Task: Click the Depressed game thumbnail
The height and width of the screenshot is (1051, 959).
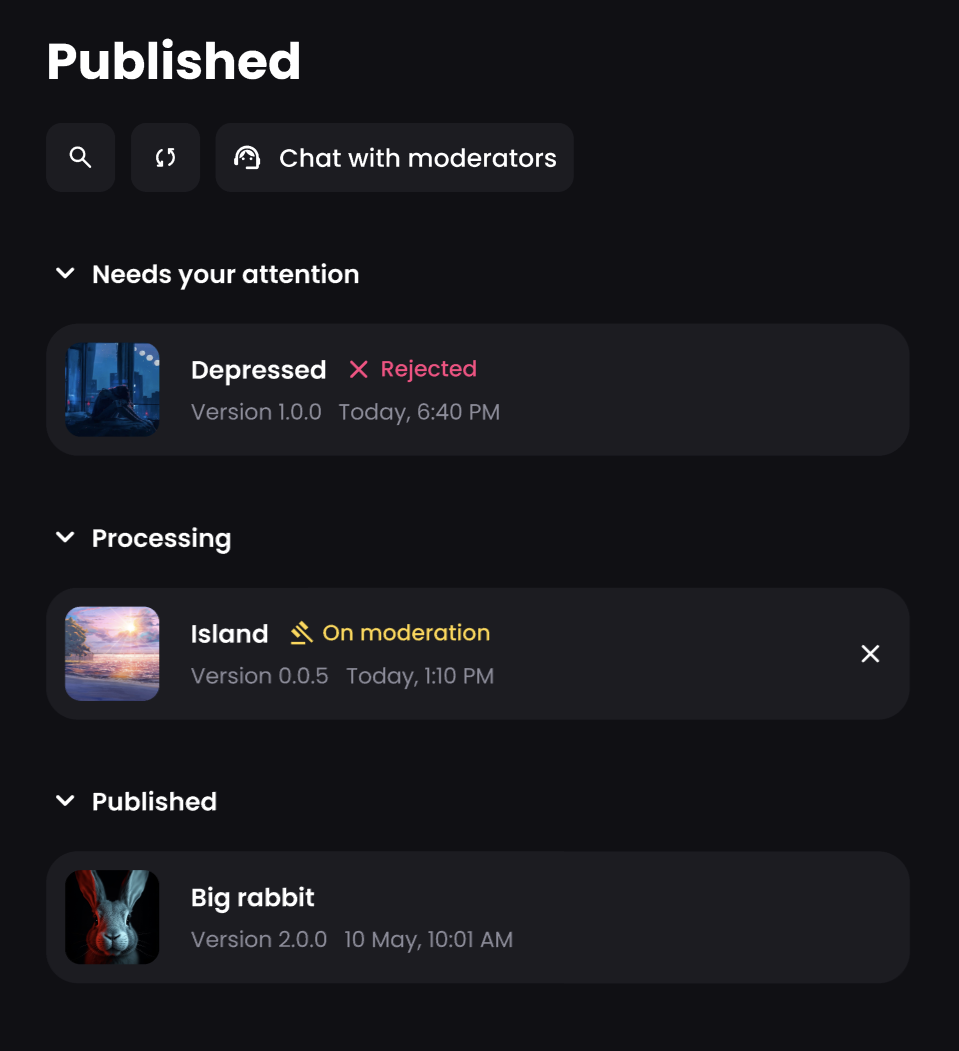Action: pos(112,389)
